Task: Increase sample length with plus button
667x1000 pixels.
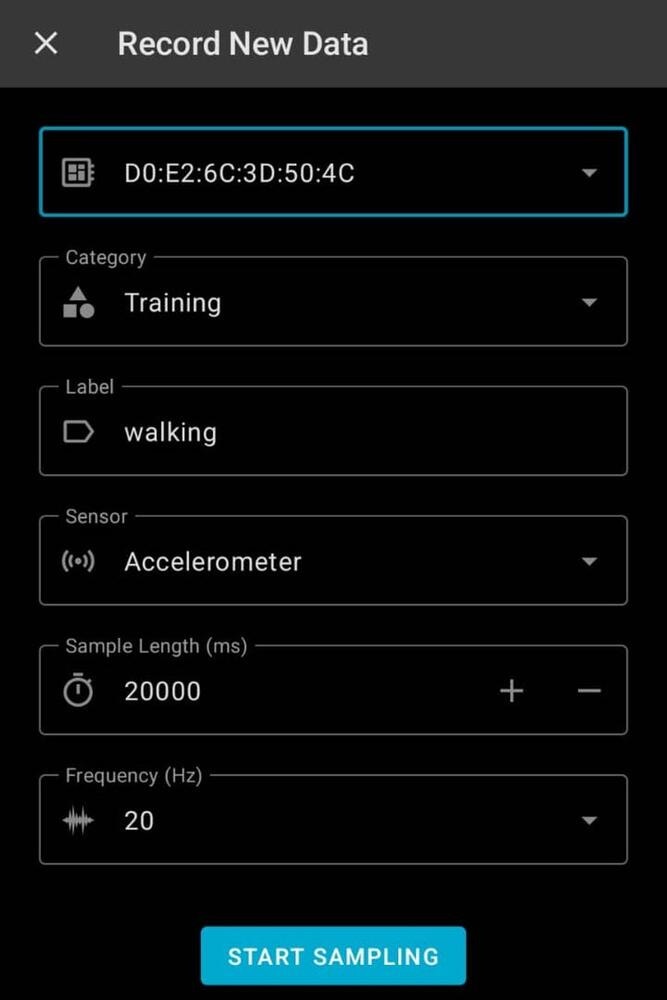Action: pos(511,691)
